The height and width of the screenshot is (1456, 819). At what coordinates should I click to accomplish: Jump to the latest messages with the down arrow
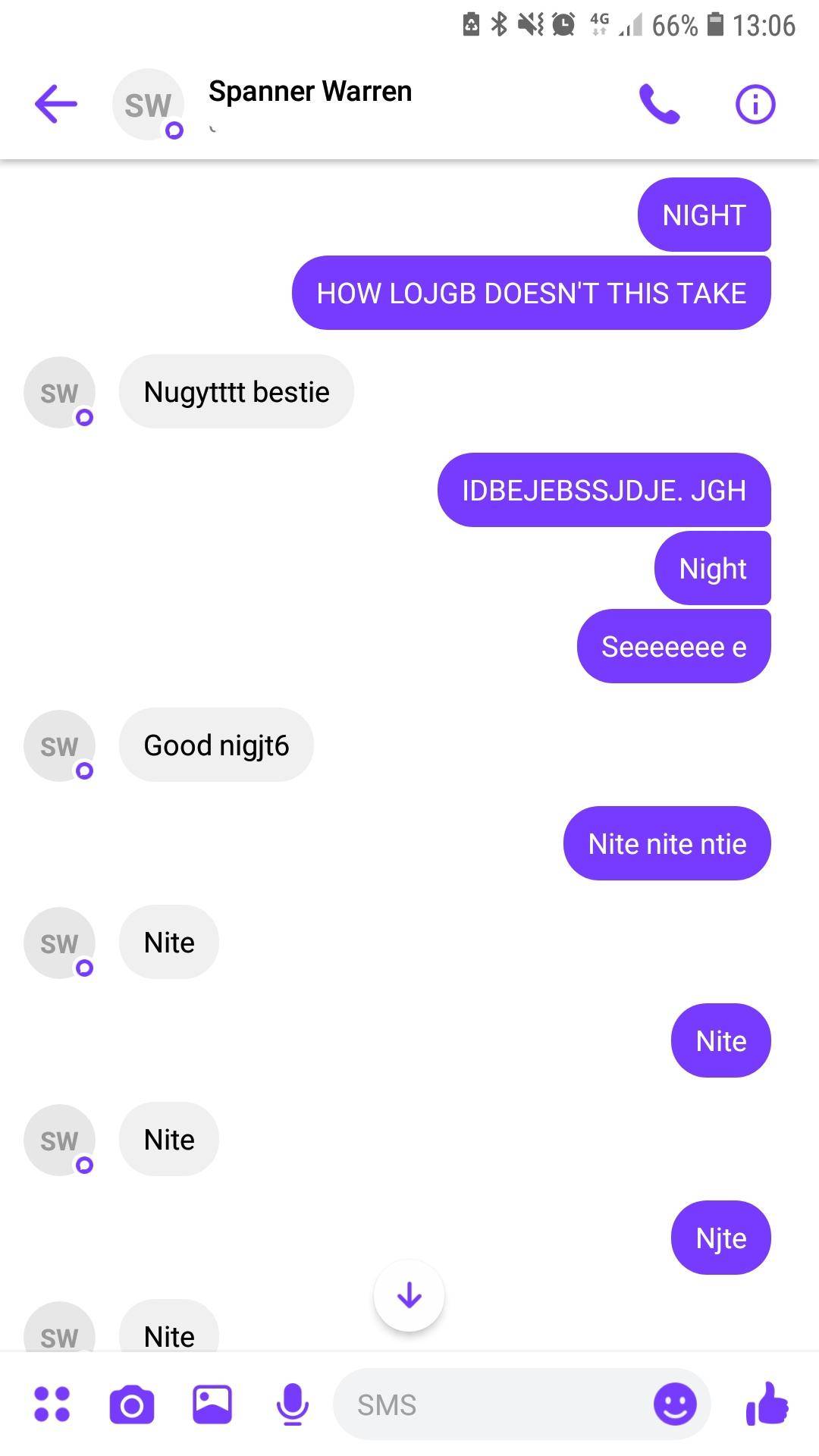tap(409, 1295)
